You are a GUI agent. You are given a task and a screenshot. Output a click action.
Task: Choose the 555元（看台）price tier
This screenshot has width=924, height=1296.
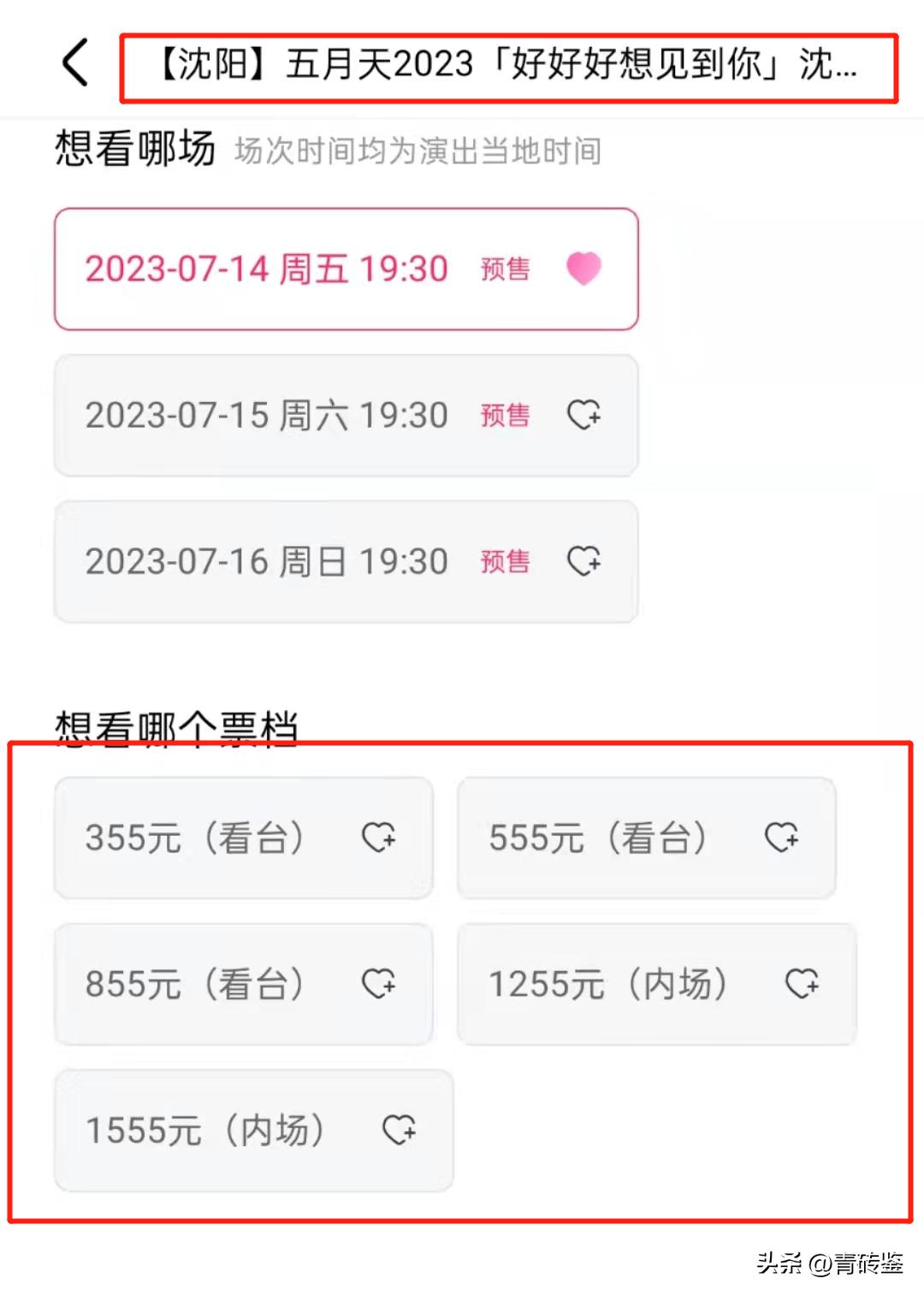pos(599,839)
